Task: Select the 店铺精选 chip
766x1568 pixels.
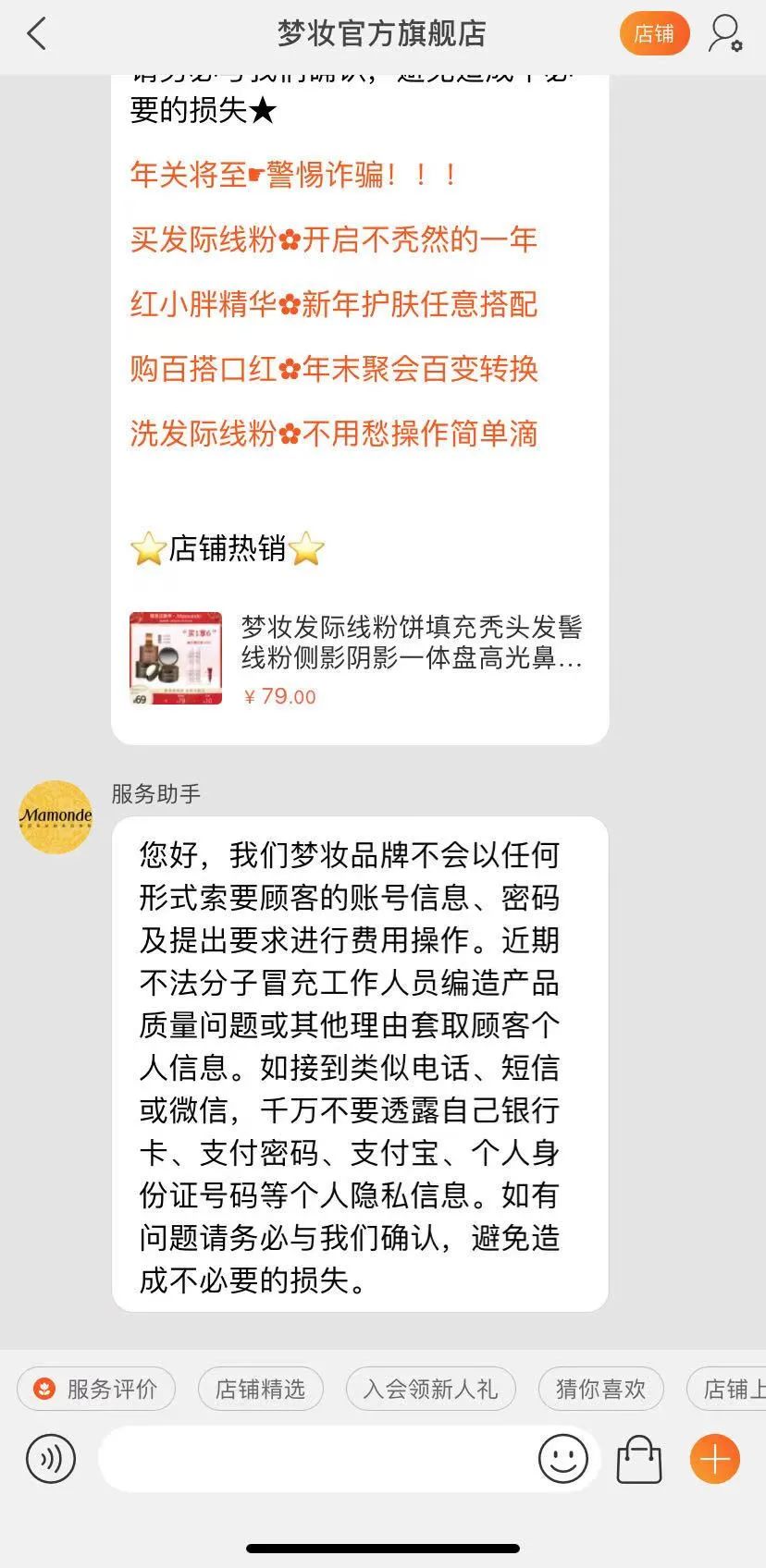Action: click(x=260, y=1389)
